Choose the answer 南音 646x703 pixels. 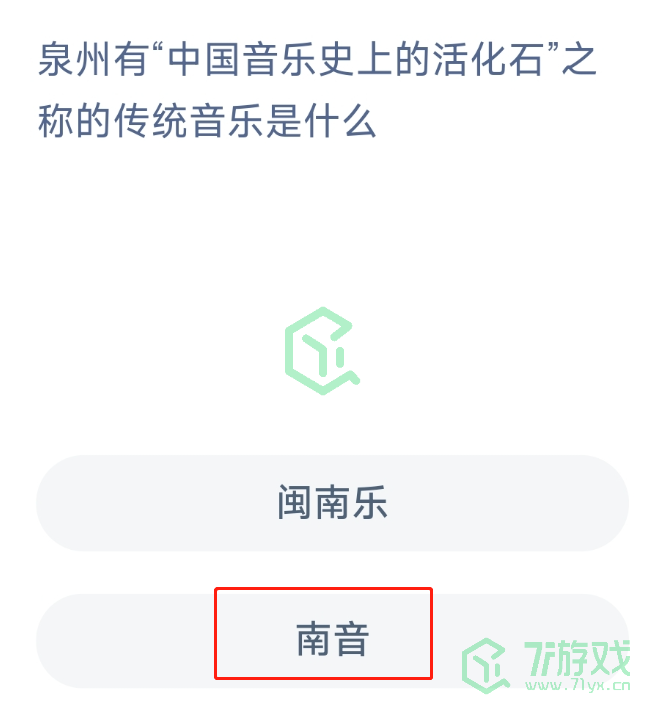pyautogui.click(x=332, y=640)
